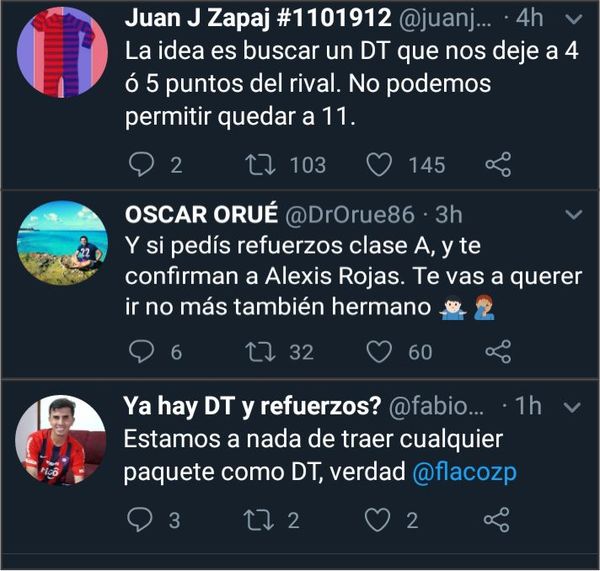This screenshot has width=600, height=571.
Task: Expand options for OSCAR ORUÉ's tweet
Action: coord(574,215)
